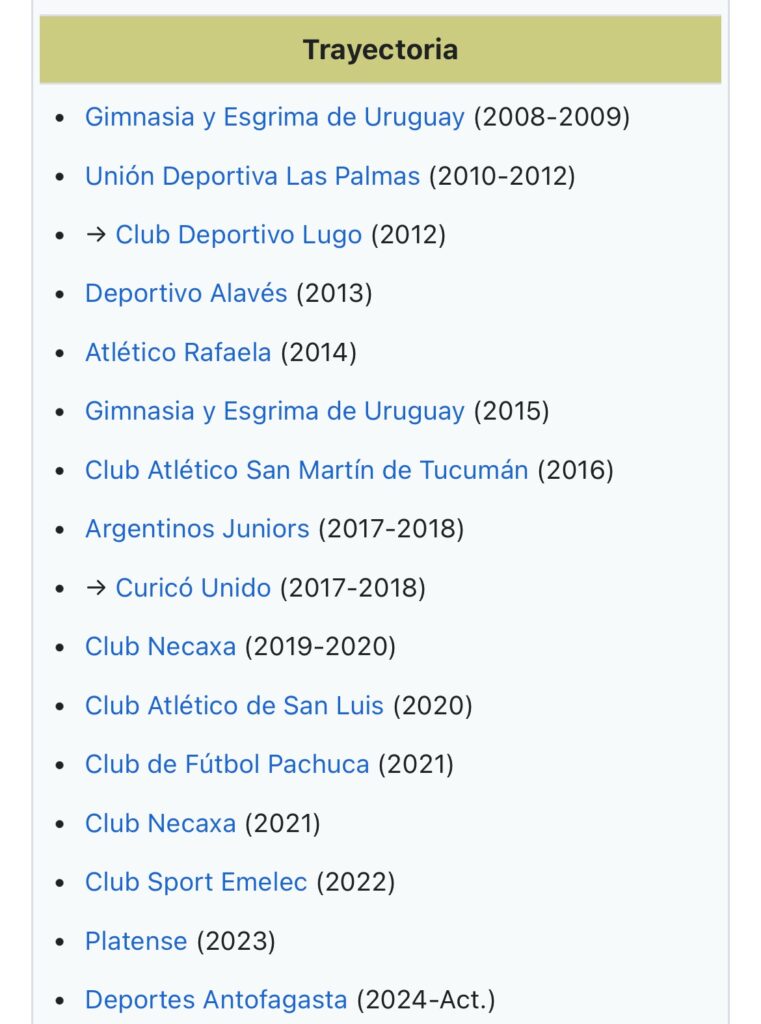Image resolution: width=761 pixels, height=1024 pixels.
Task: Go to Club de Fútbol Pachuca
Action: [x=227, y=765]
